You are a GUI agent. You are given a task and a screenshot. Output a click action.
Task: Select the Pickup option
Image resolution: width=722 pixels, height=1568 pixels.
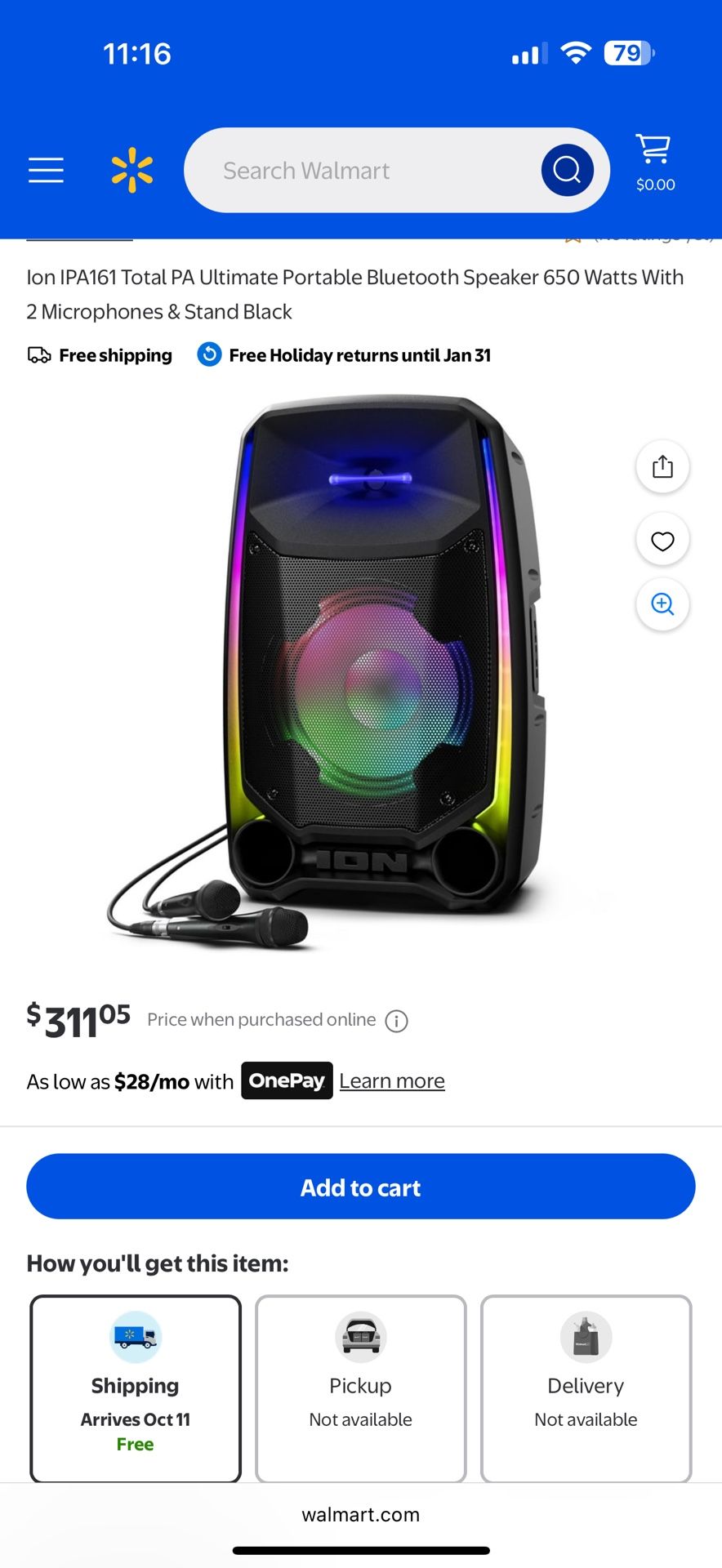tap(361, 1388)
